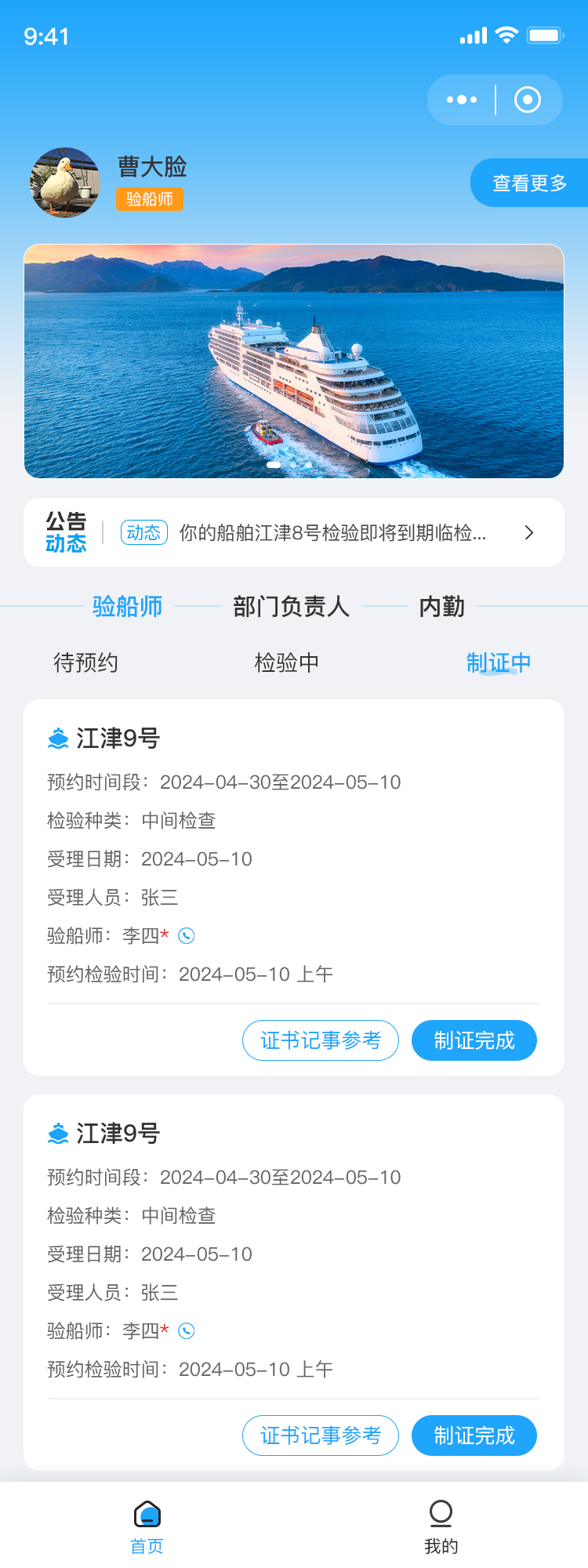Viewport: 588px width, 1568px height.
Task: Switch to the 内勤 role tab
Action: [x=441, y=606]
